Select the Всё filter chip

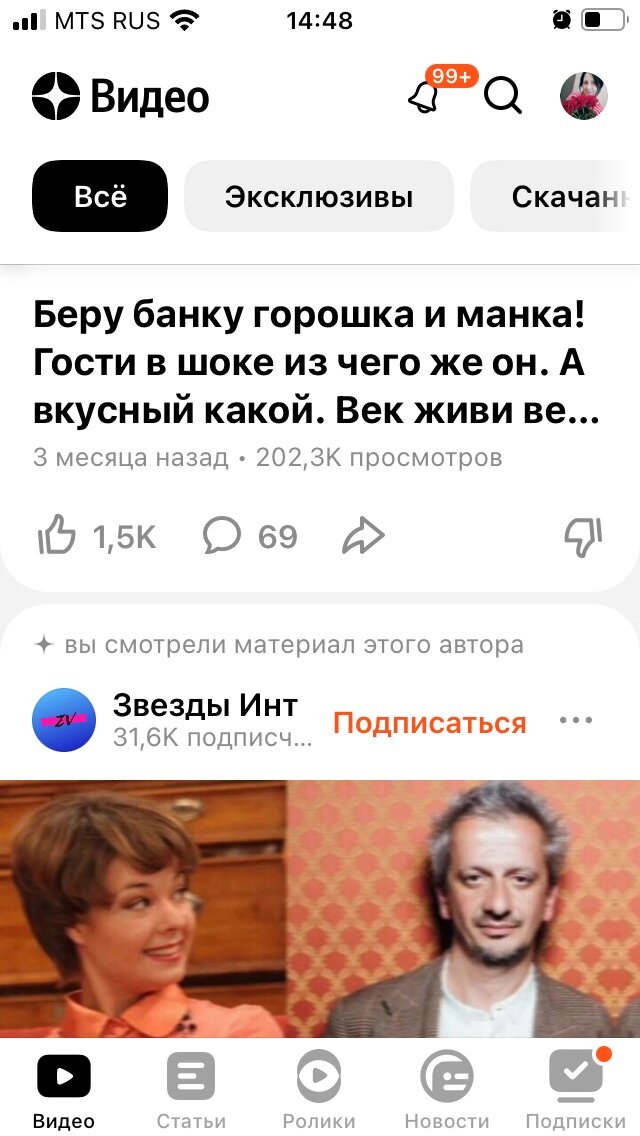click(100, 196)
